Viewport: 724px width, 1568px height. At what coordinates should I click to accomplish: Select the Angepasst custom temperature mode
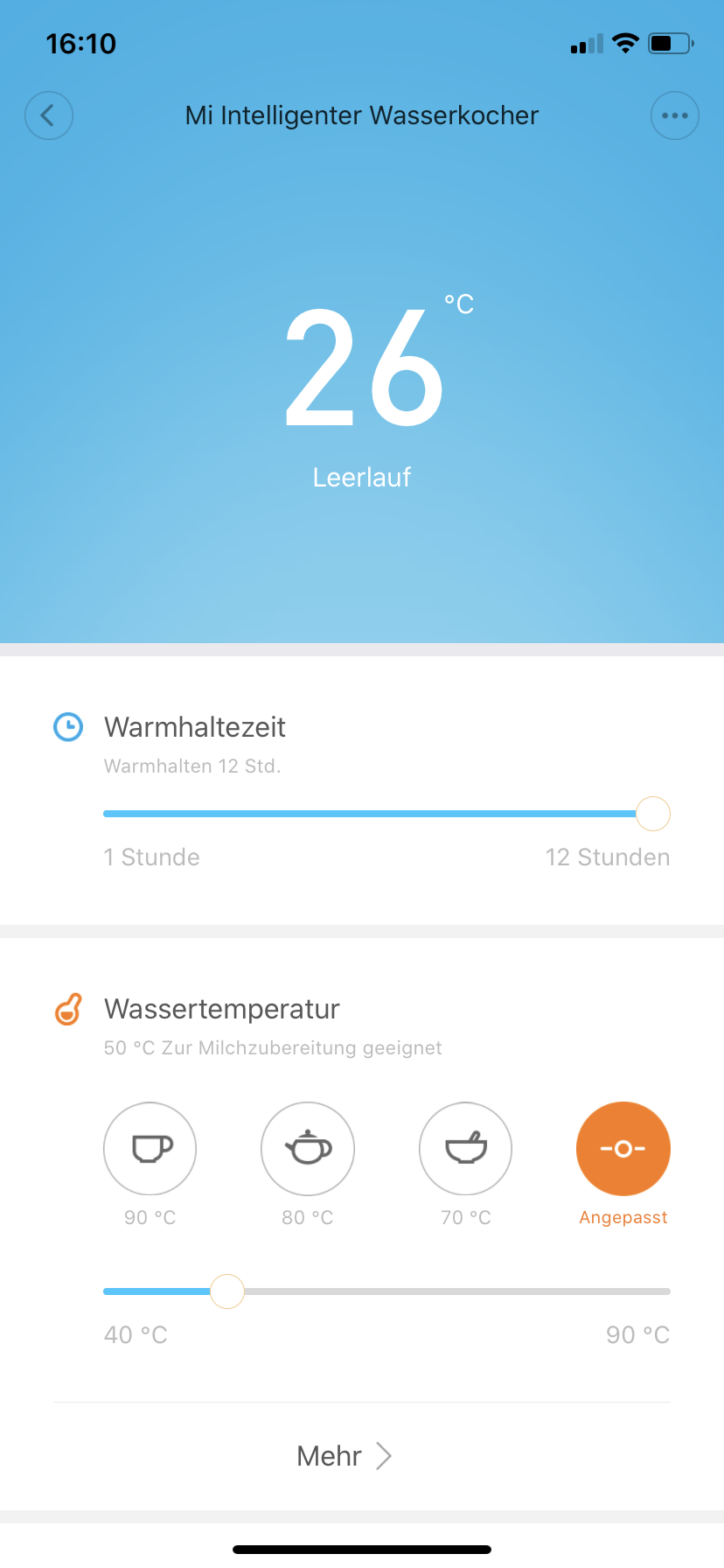click(623, 1148)
